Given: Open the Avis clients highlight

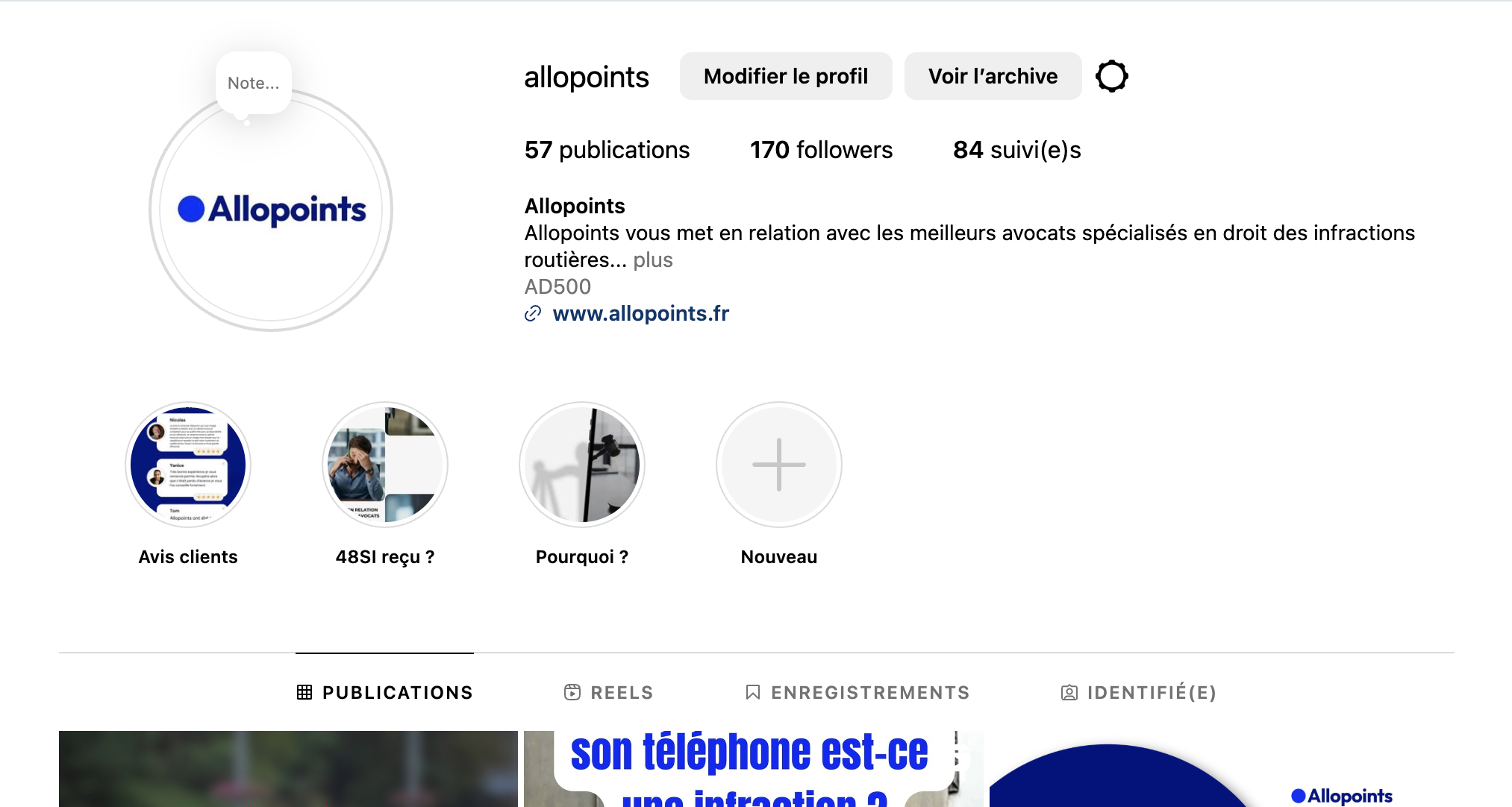Looking at the screenshot, I should [188, 465].
